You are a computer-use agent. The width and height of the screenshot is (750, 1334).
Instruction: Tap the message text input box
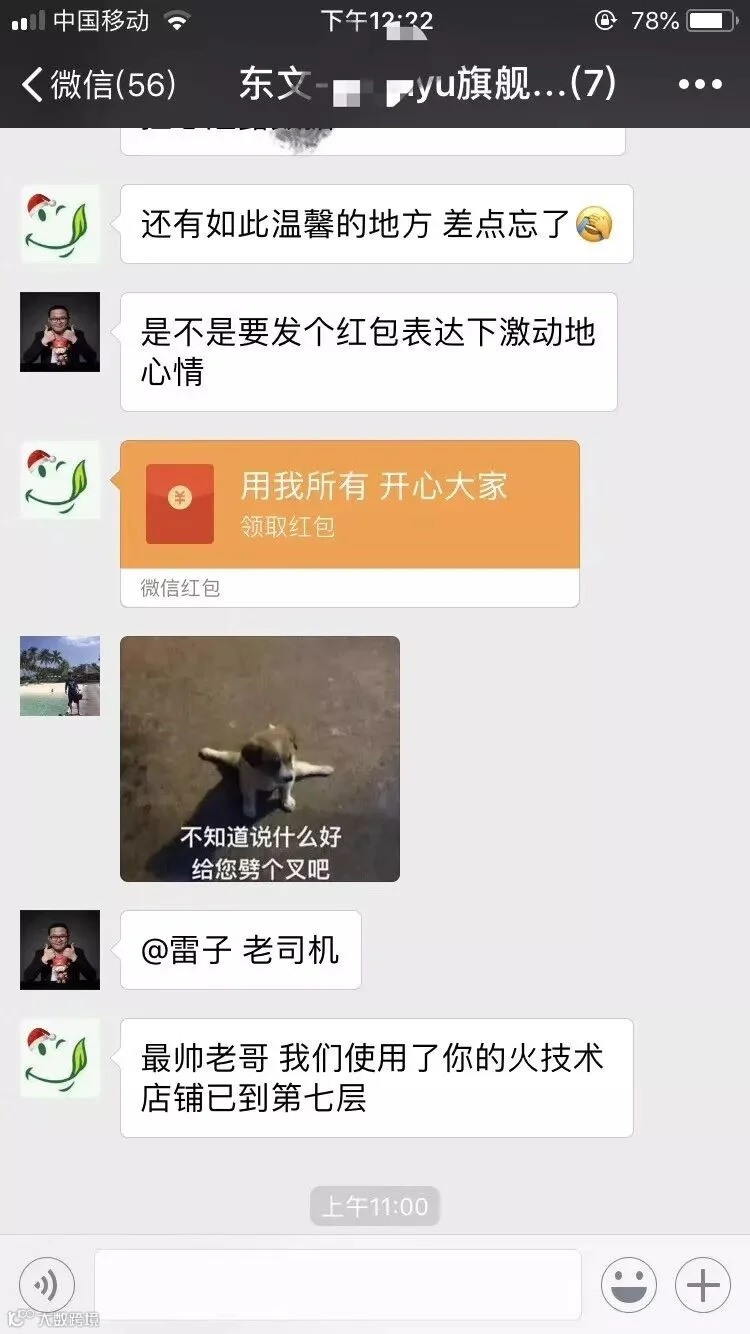(x=338, y=1285)
